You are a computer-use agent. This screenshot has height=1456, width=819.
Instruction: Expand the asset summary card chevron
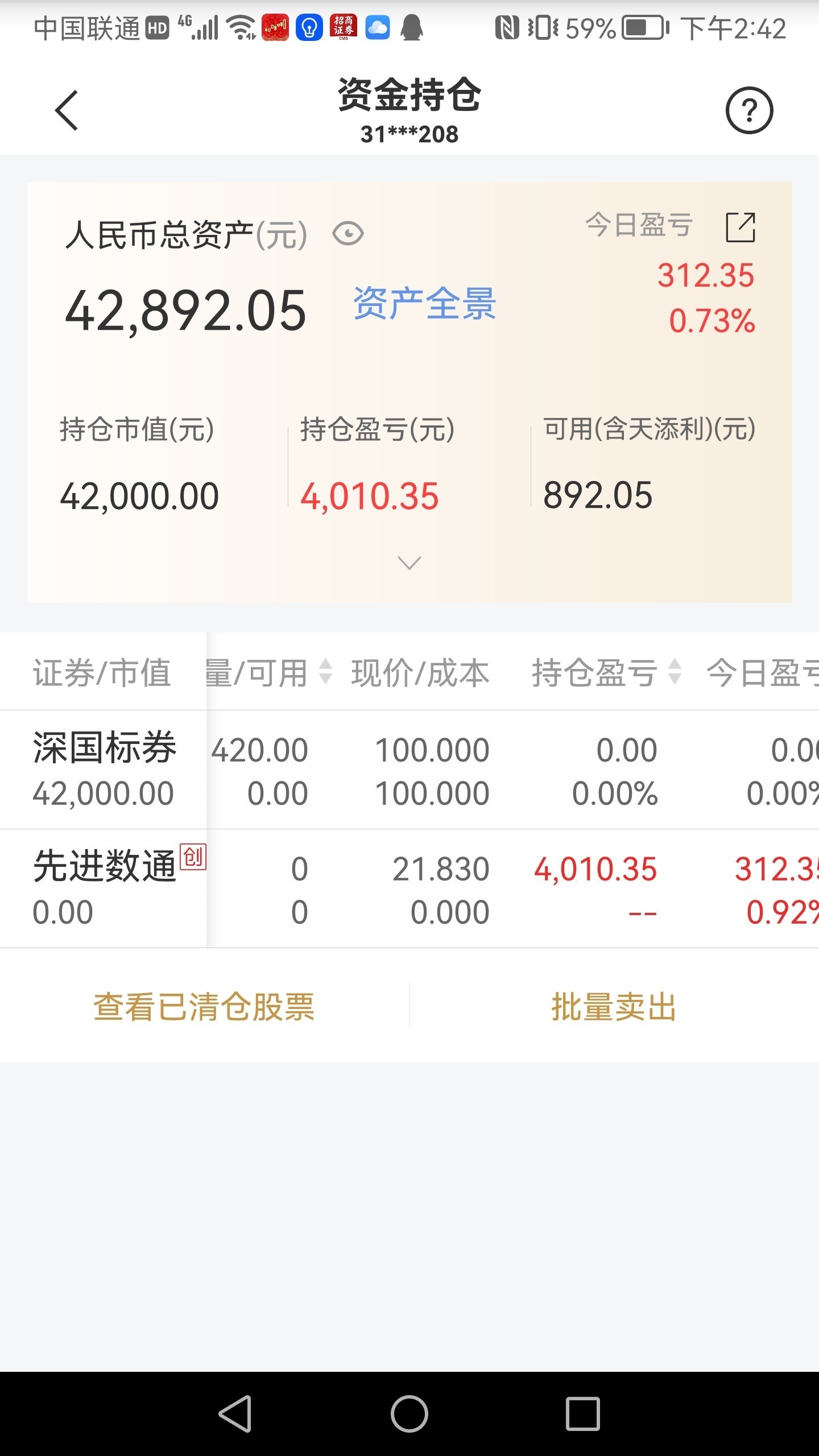click(x=409, y=562)
